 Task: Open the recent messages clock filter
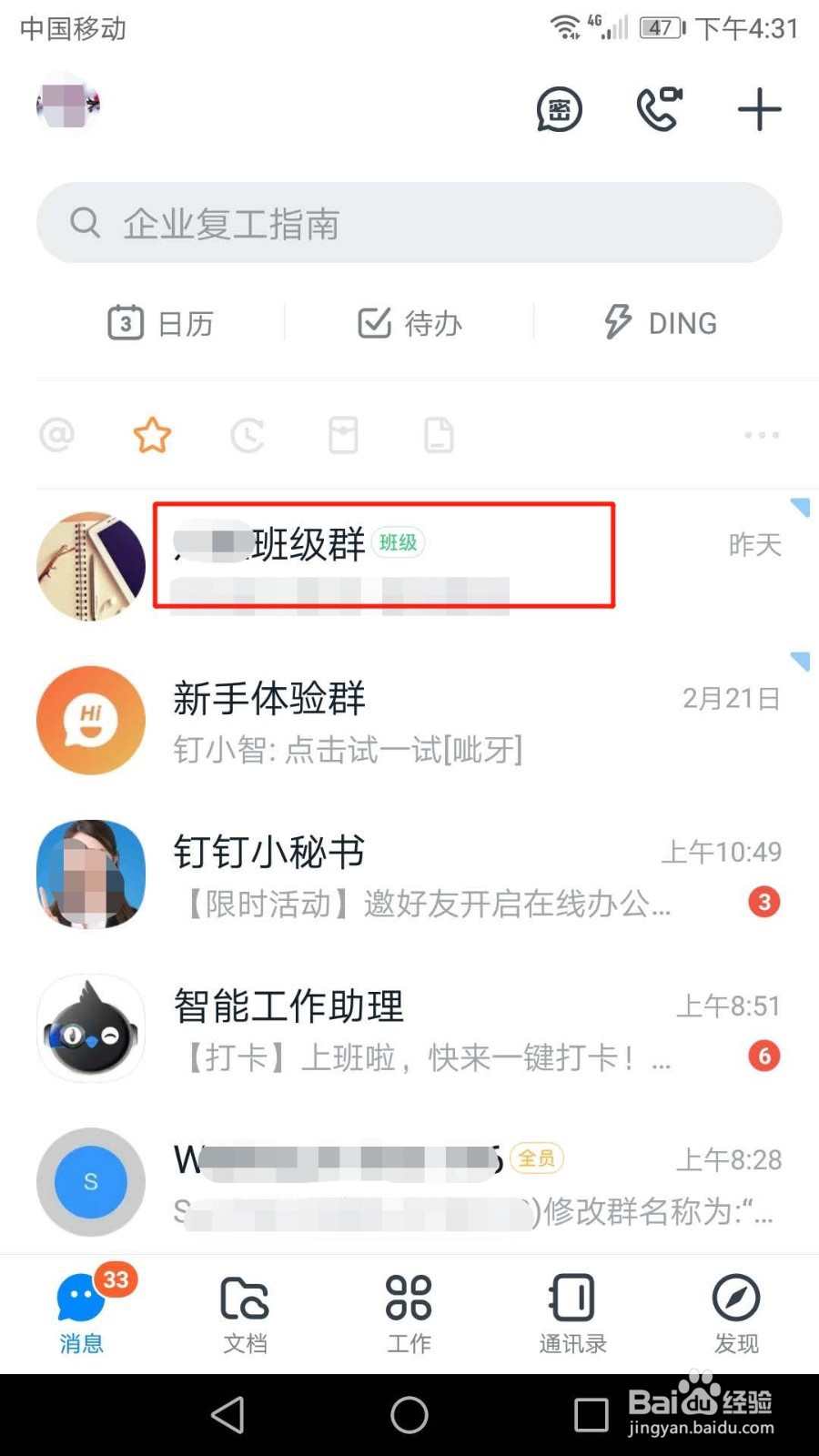(x=247, y=435)
